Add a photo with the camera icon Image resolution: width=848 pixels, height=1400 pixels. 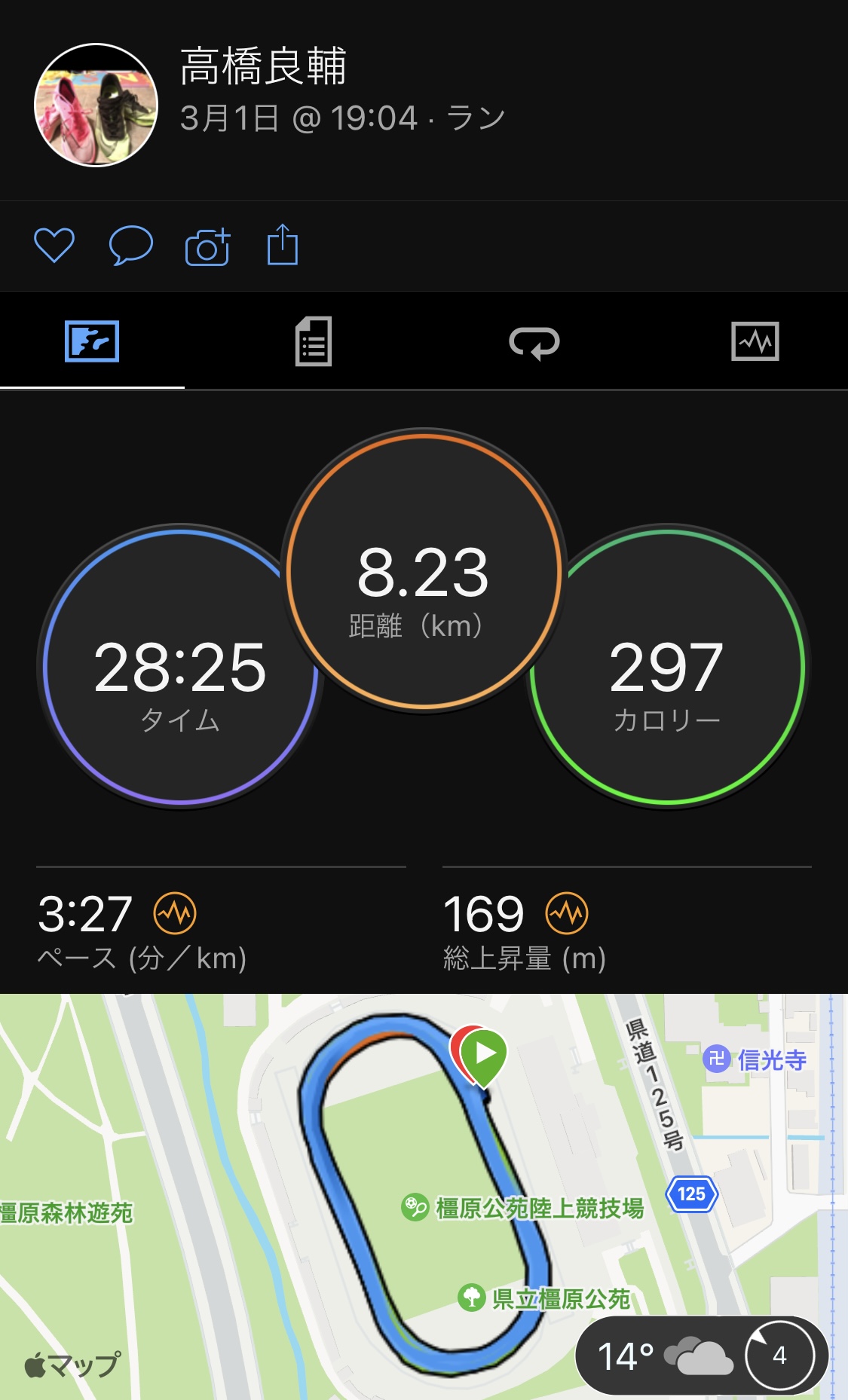(207, 246)
